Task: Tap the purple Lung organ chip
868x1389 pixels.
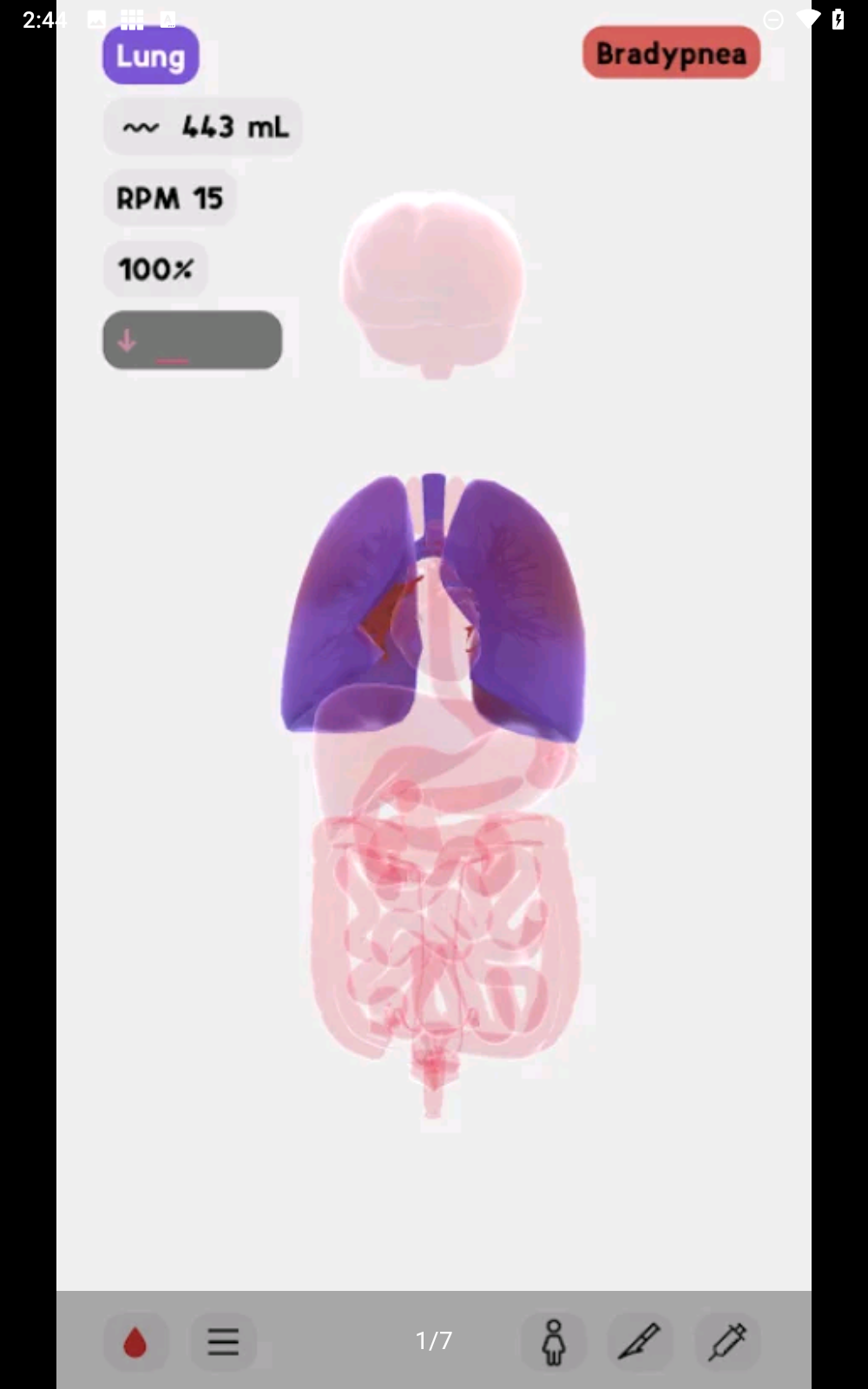Action: click(150, 56)
